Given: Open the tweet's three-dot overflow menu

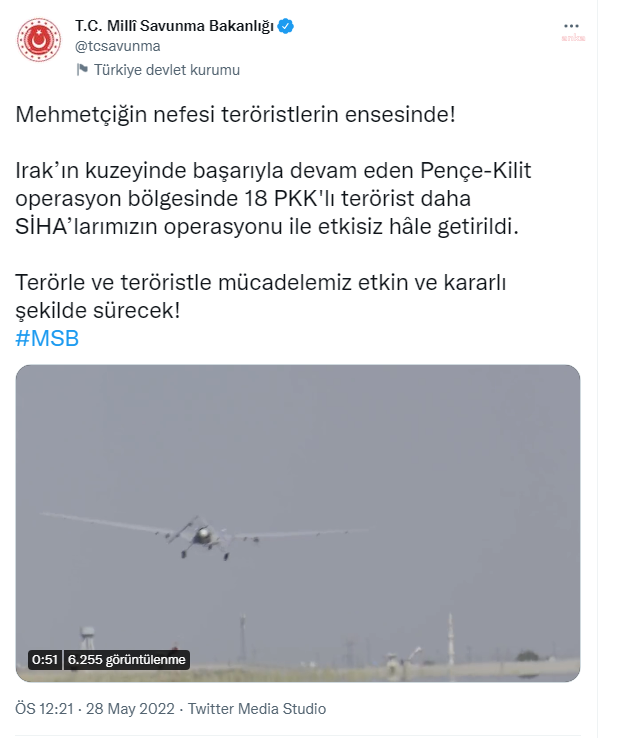Looking at the screenshot, I should 571,25.
